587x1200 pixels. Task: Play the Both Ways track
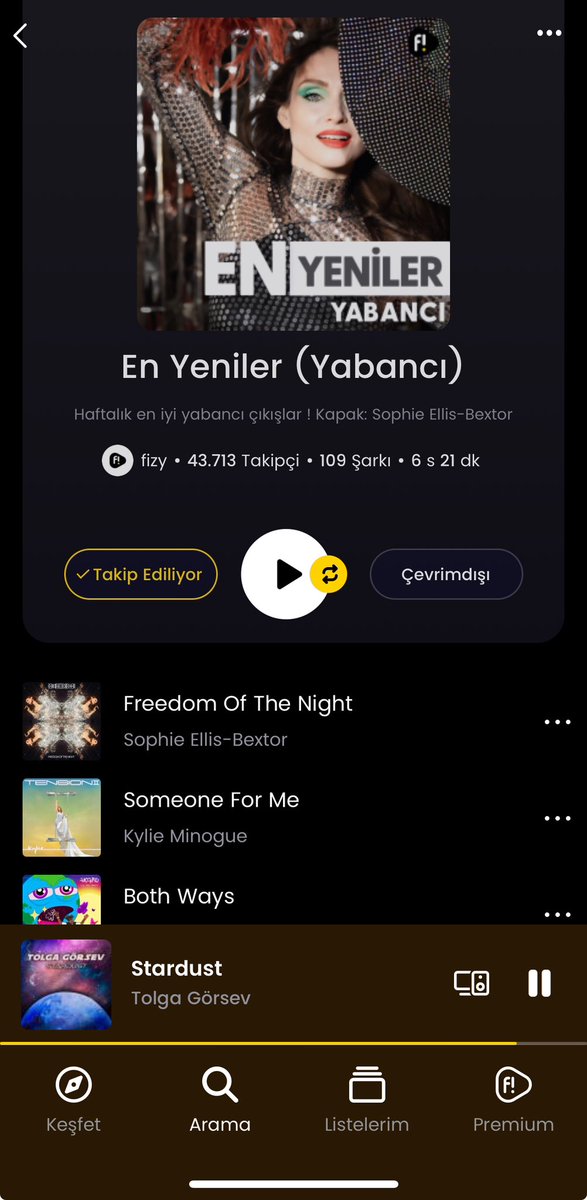tap(179, 896)
